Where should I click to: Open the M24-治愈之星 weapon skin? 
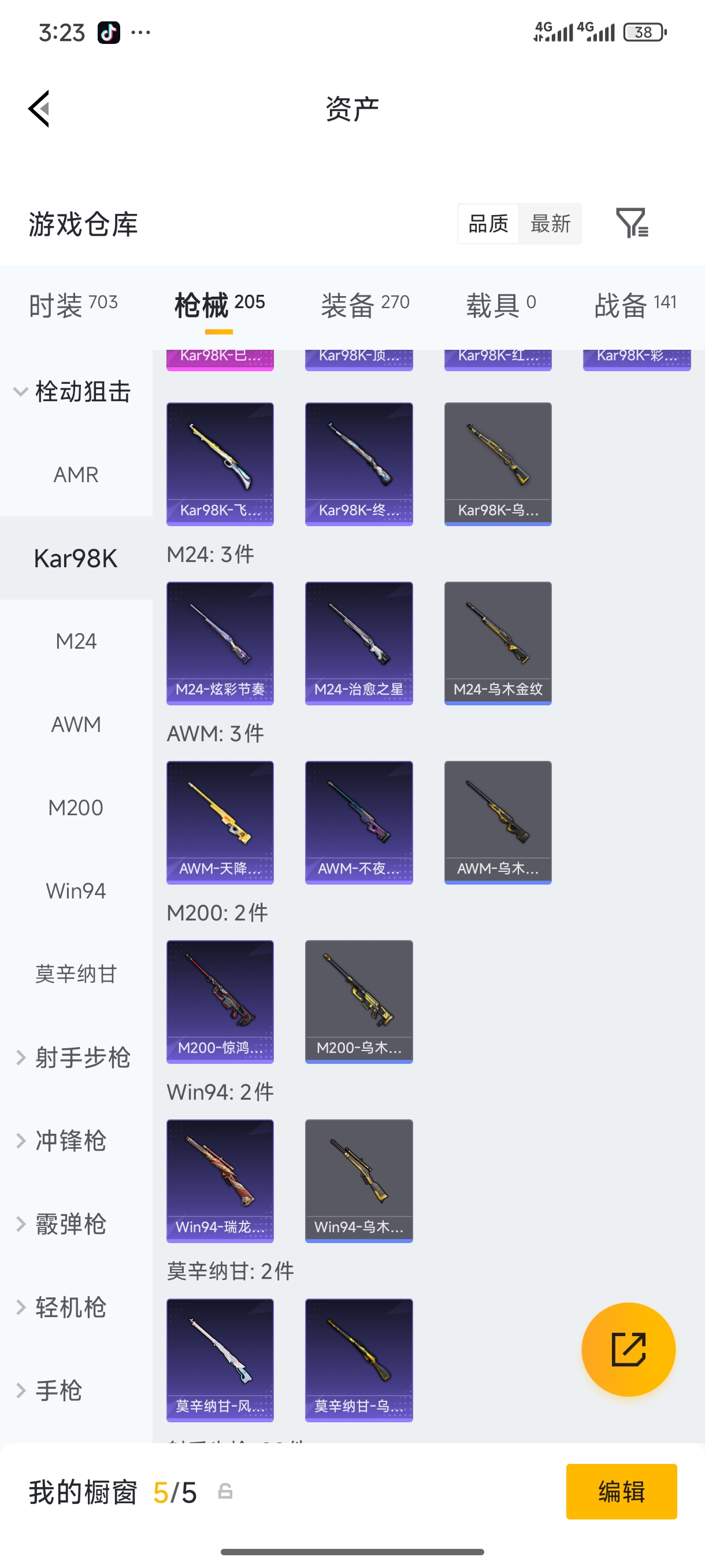tap(358, 643)
